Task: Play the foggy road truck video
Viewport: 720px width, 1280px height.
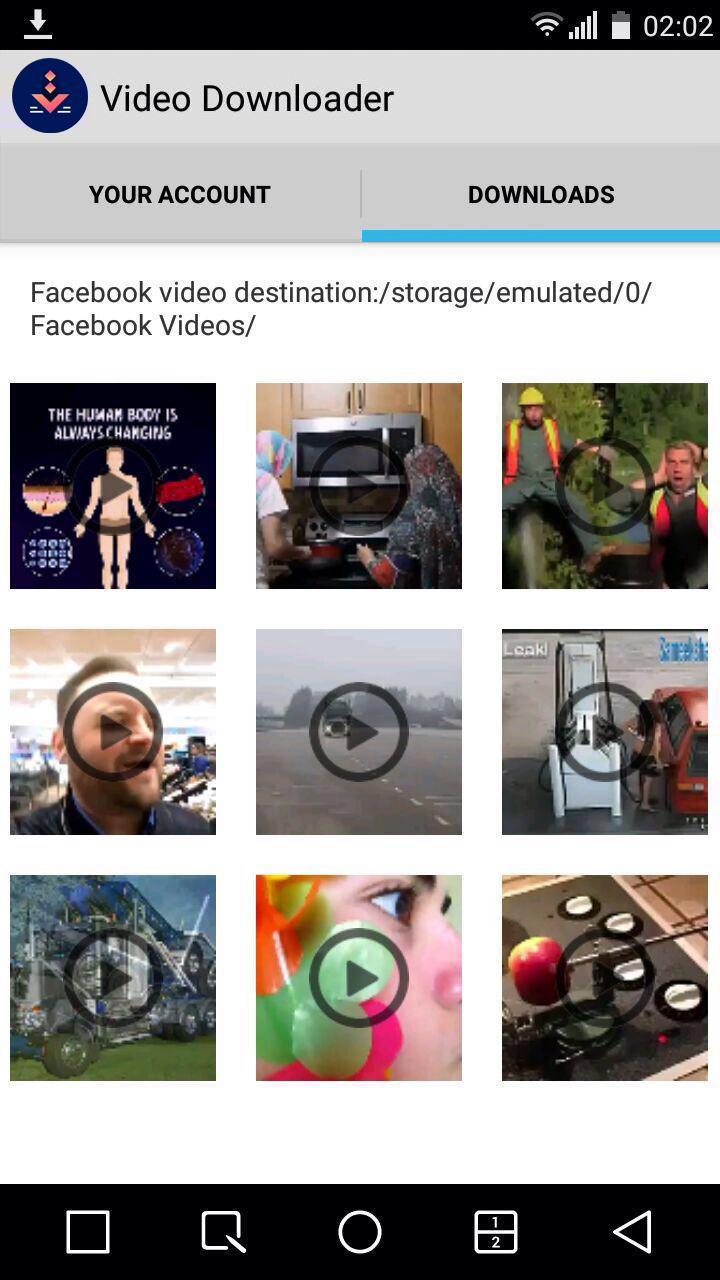Action: (359, 732)
